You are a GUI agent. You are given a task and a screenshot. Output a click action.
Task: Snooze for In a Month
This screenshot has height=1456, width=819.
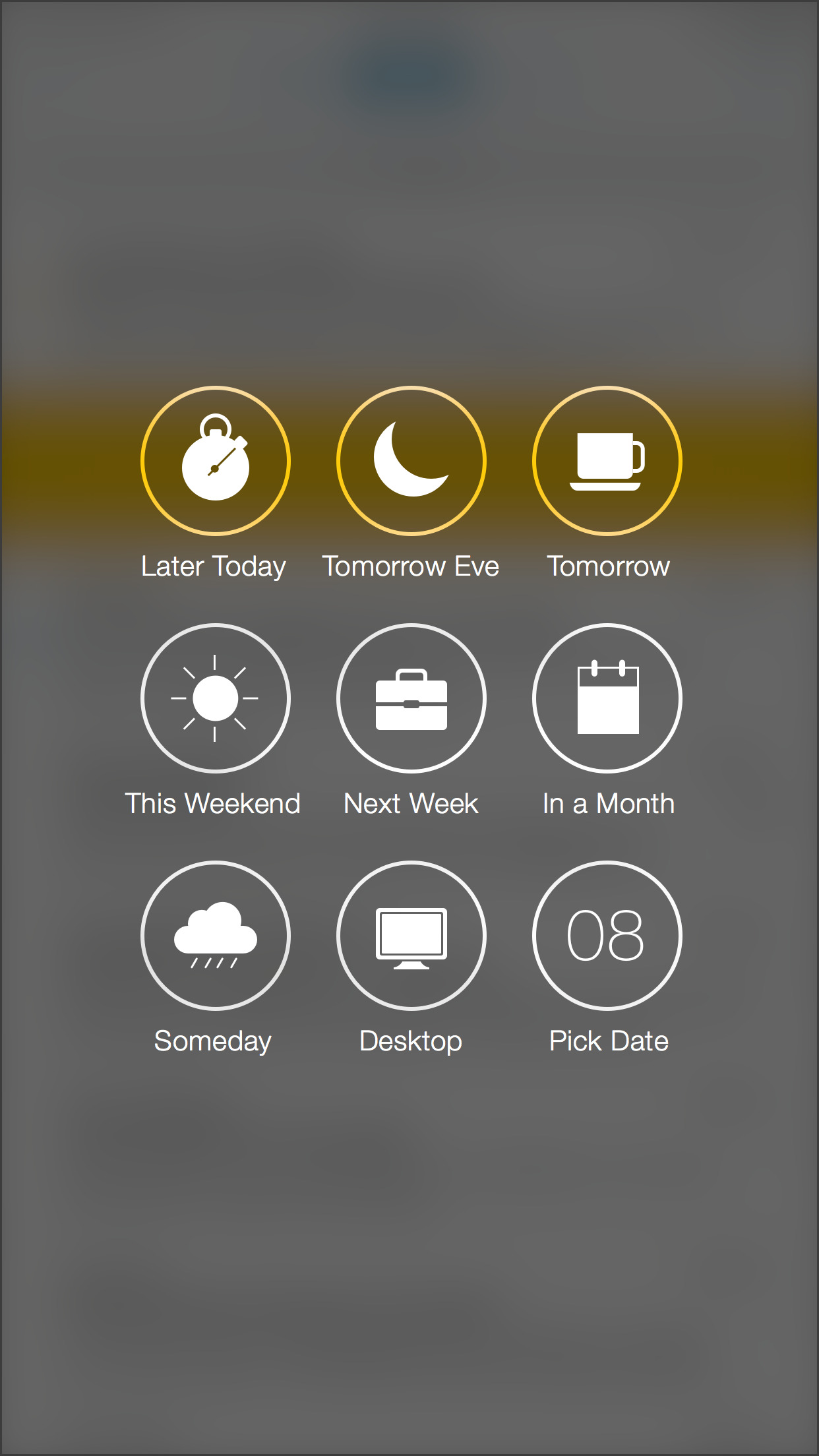point(607,698)
